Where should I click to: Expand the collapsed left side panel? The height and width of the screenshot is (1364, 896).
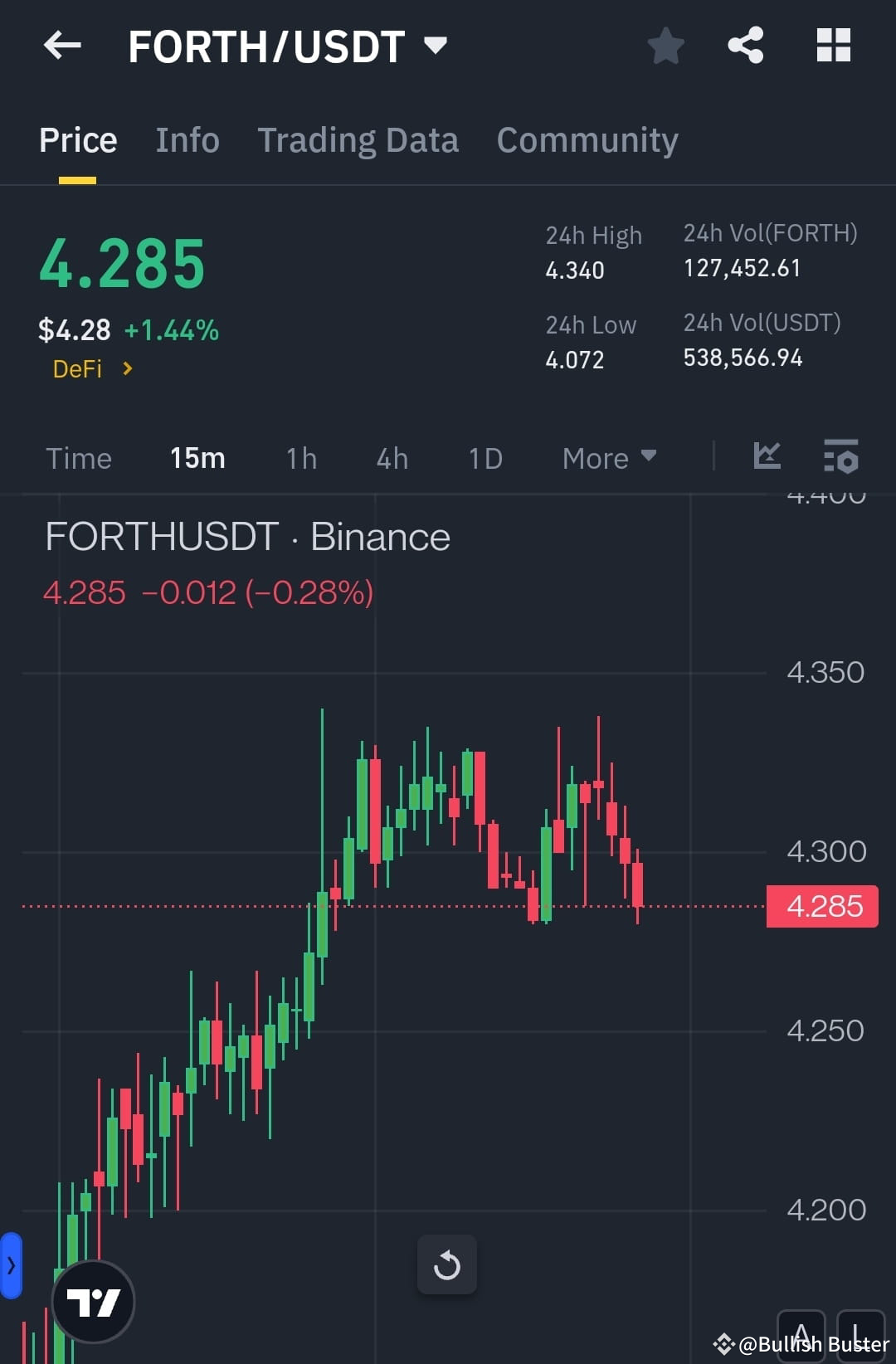coord(11,1263)
